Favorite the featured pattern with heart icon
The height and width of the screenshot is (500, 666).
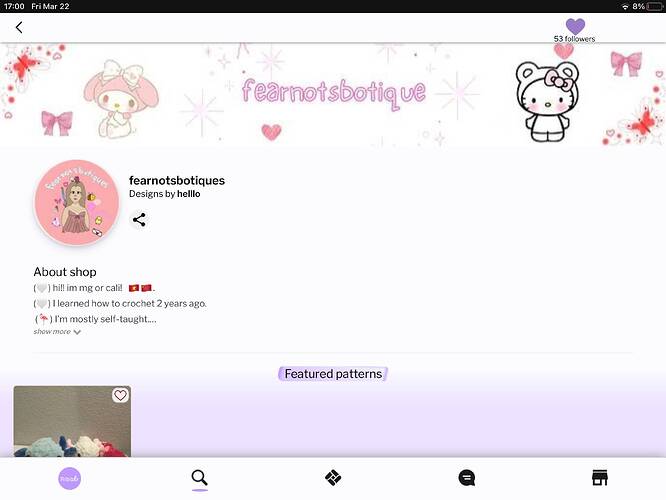120,396
